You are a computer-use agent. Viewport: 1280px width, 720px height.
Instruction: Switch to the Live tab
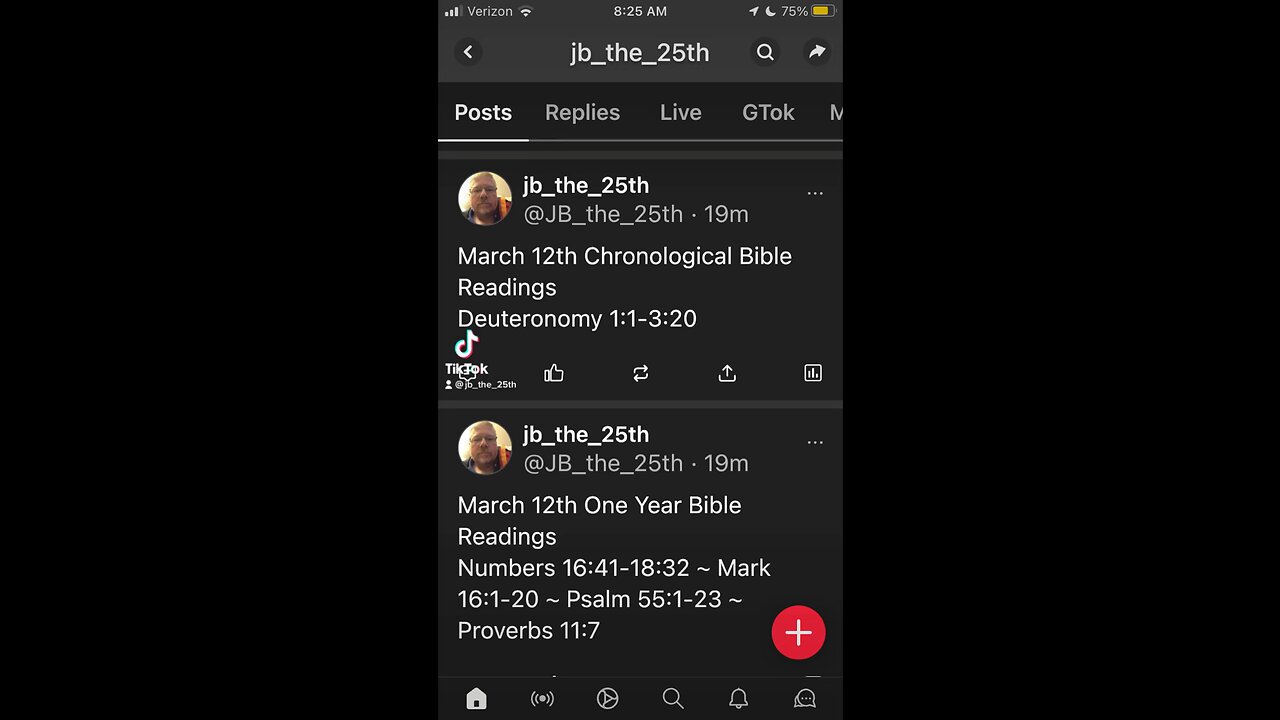[680, 113]
